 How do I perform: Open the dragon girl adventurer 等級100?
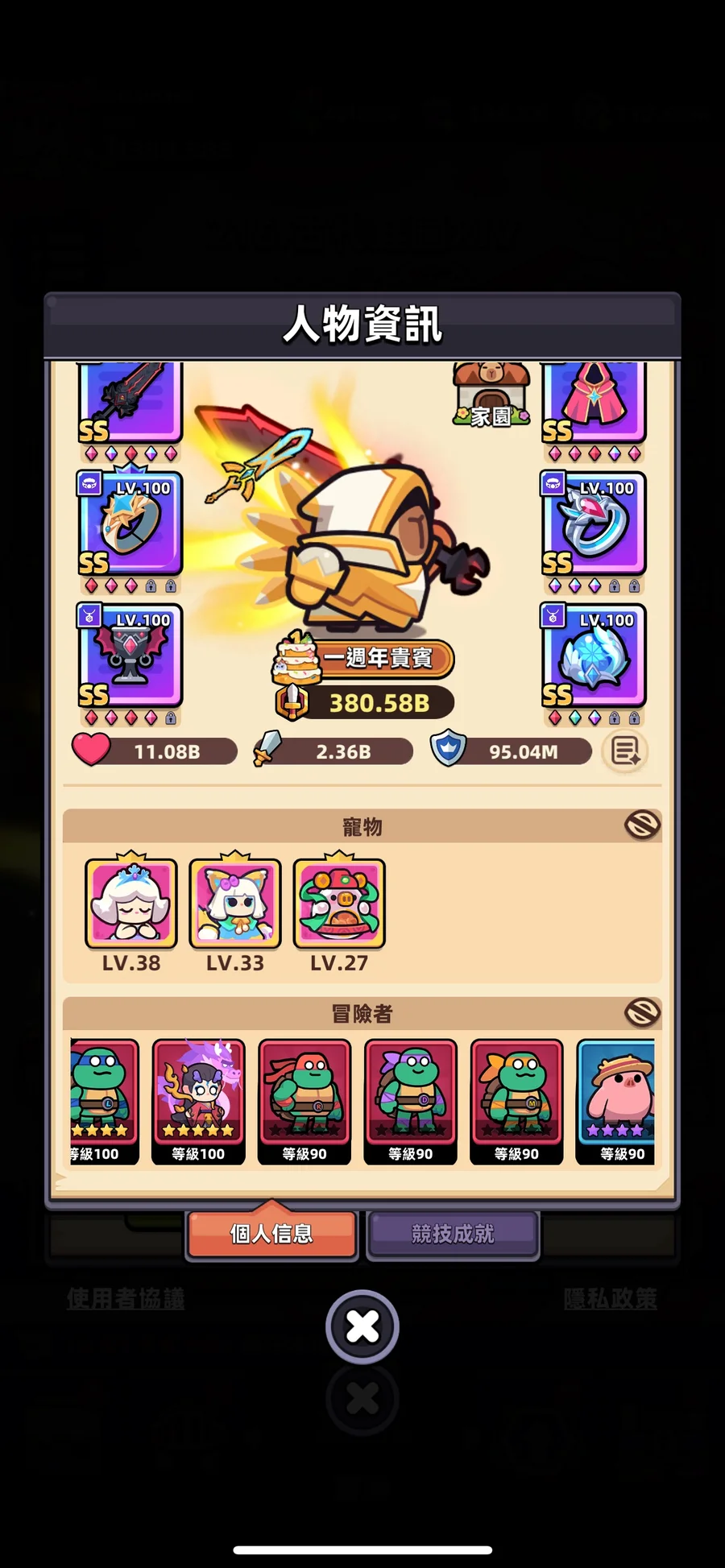tap(198, 1101)
